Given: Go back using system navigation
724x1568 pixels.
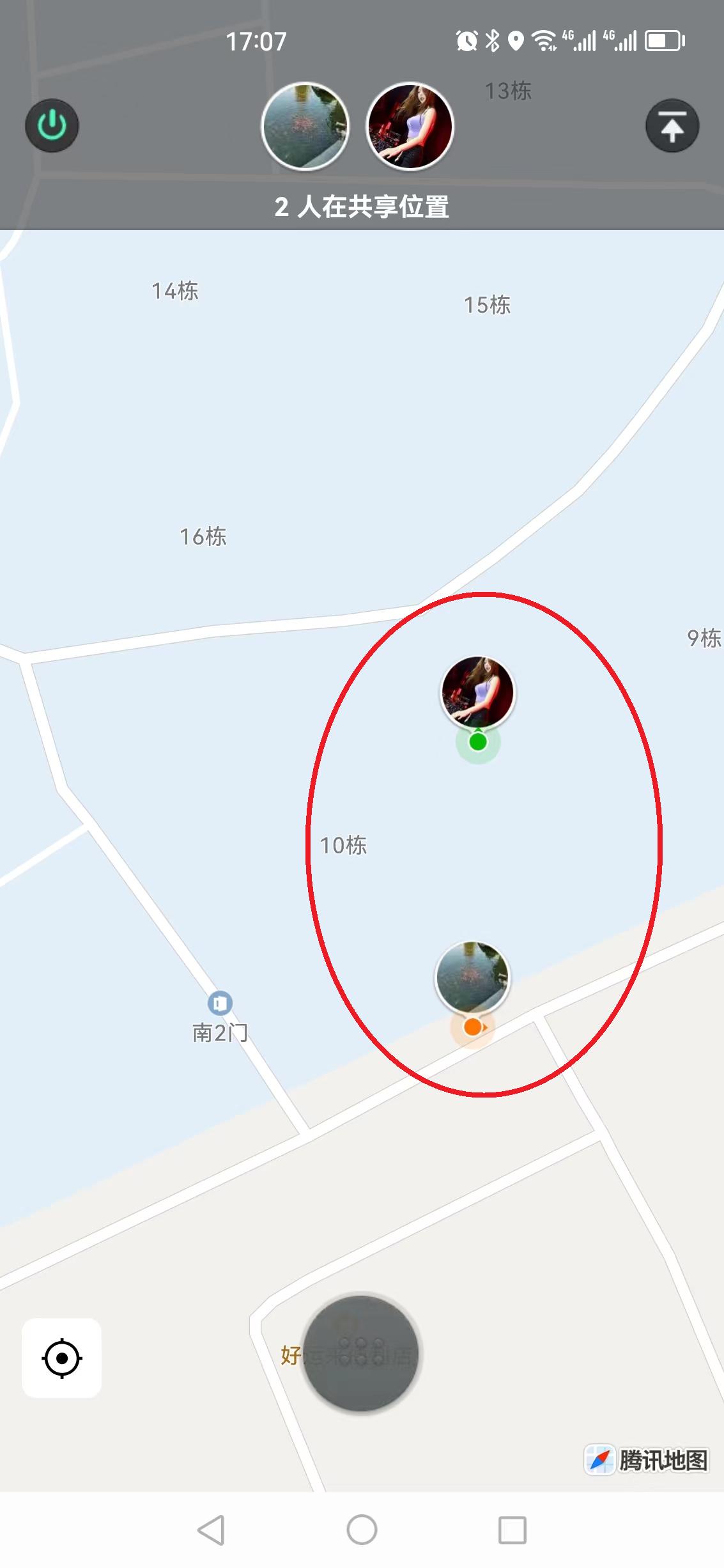Looking at the screenshot, I should click(211, 1530).
